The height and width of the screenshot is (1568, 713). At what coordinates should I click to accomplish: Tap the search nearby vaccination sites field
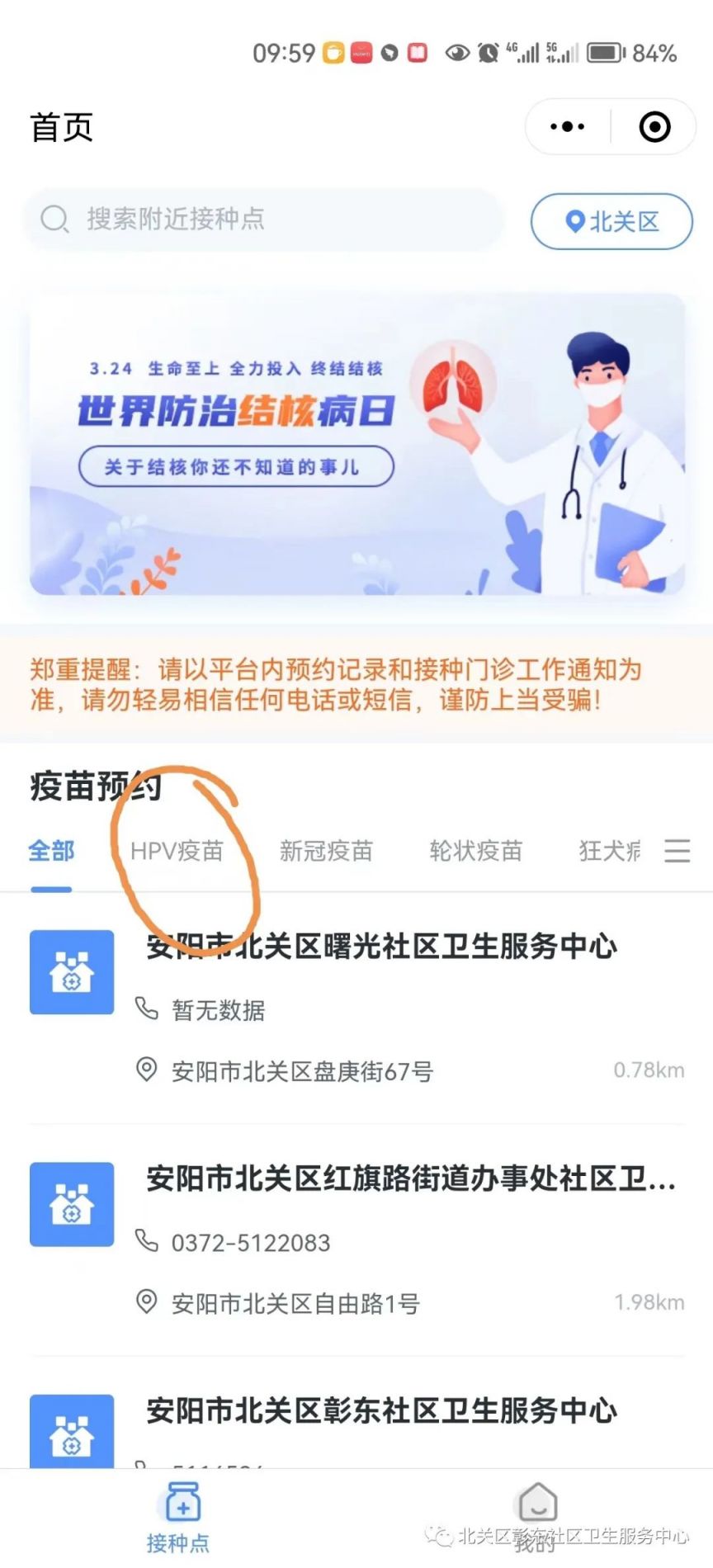(264, 220)
